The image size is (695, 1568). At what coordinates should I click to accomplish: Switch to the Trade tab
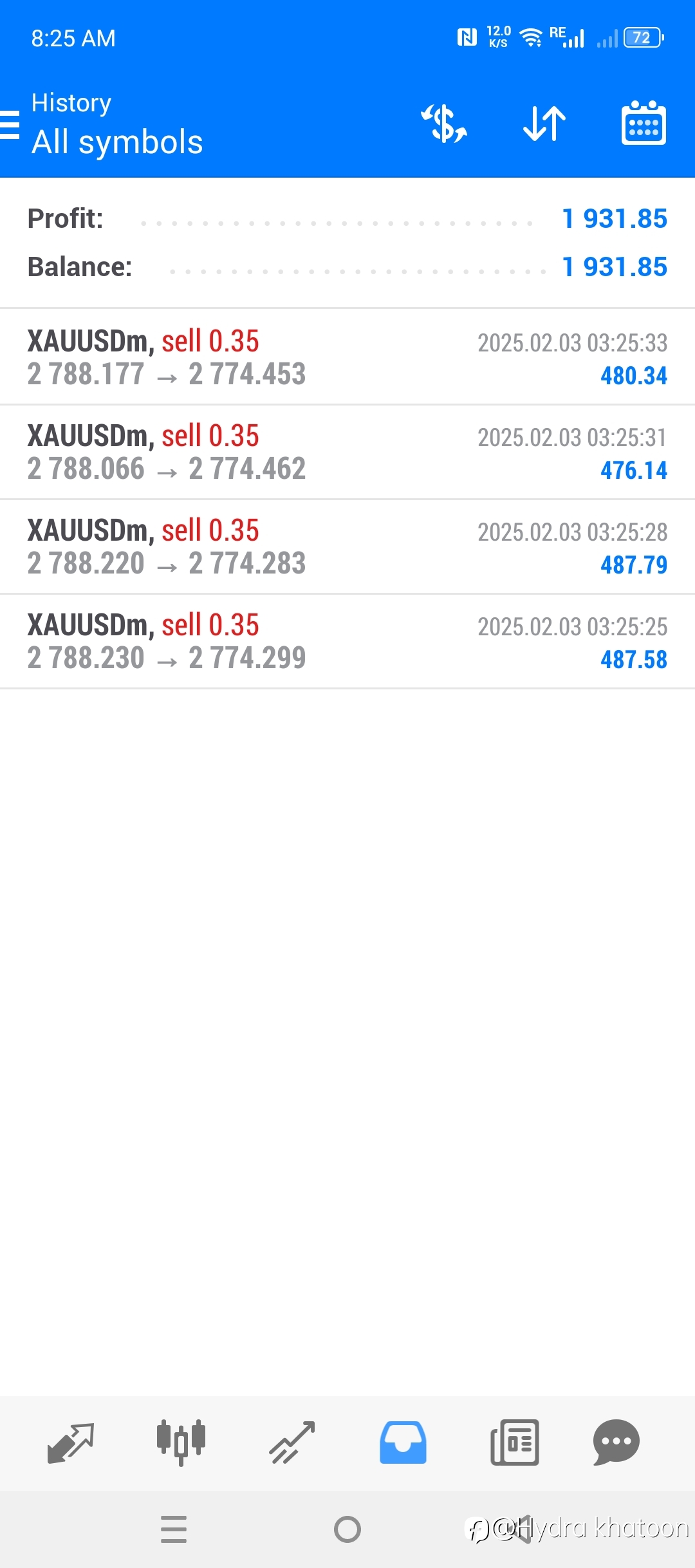[x=292, y=1442]
